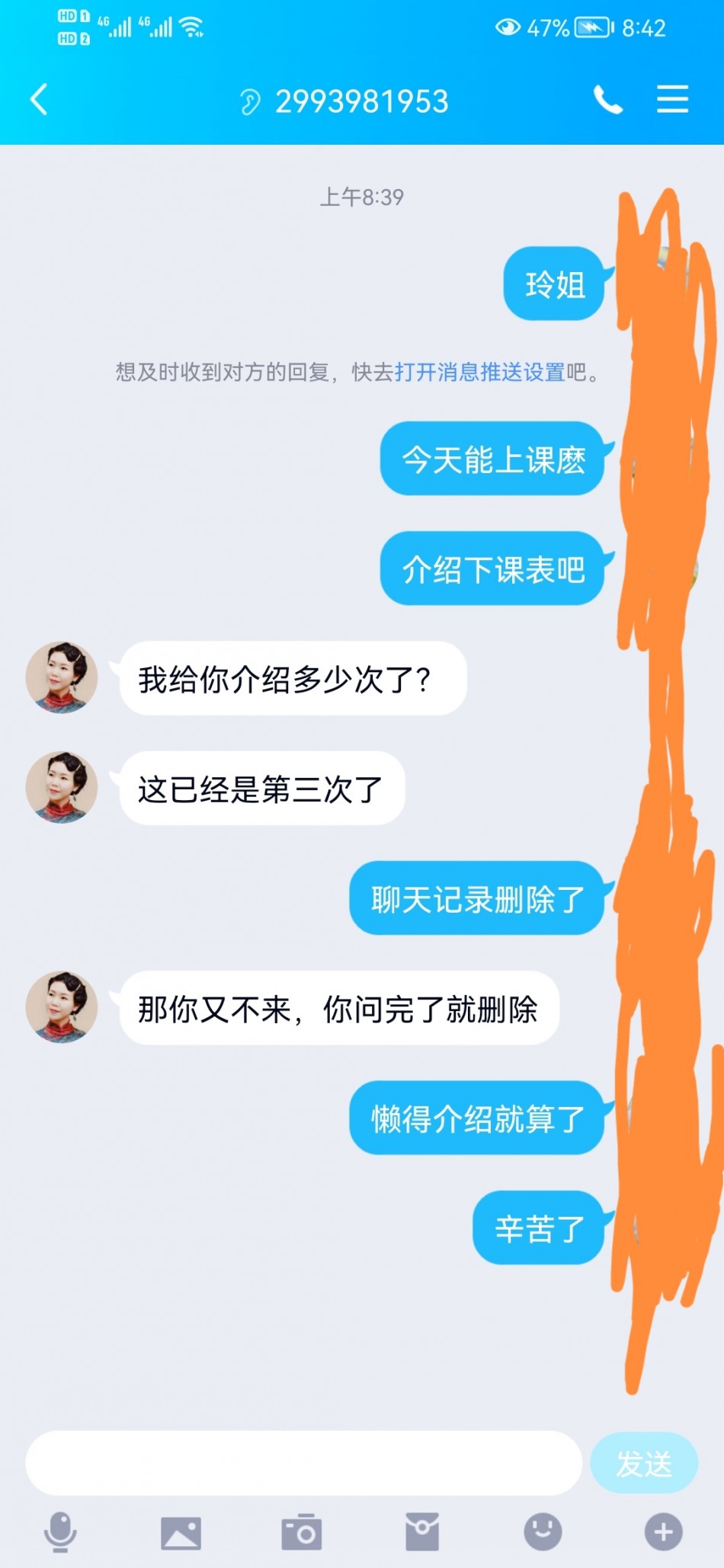Focus the message input field
The width and height of the screenshot is (724, 1568).
click(x=303, y=1463)
